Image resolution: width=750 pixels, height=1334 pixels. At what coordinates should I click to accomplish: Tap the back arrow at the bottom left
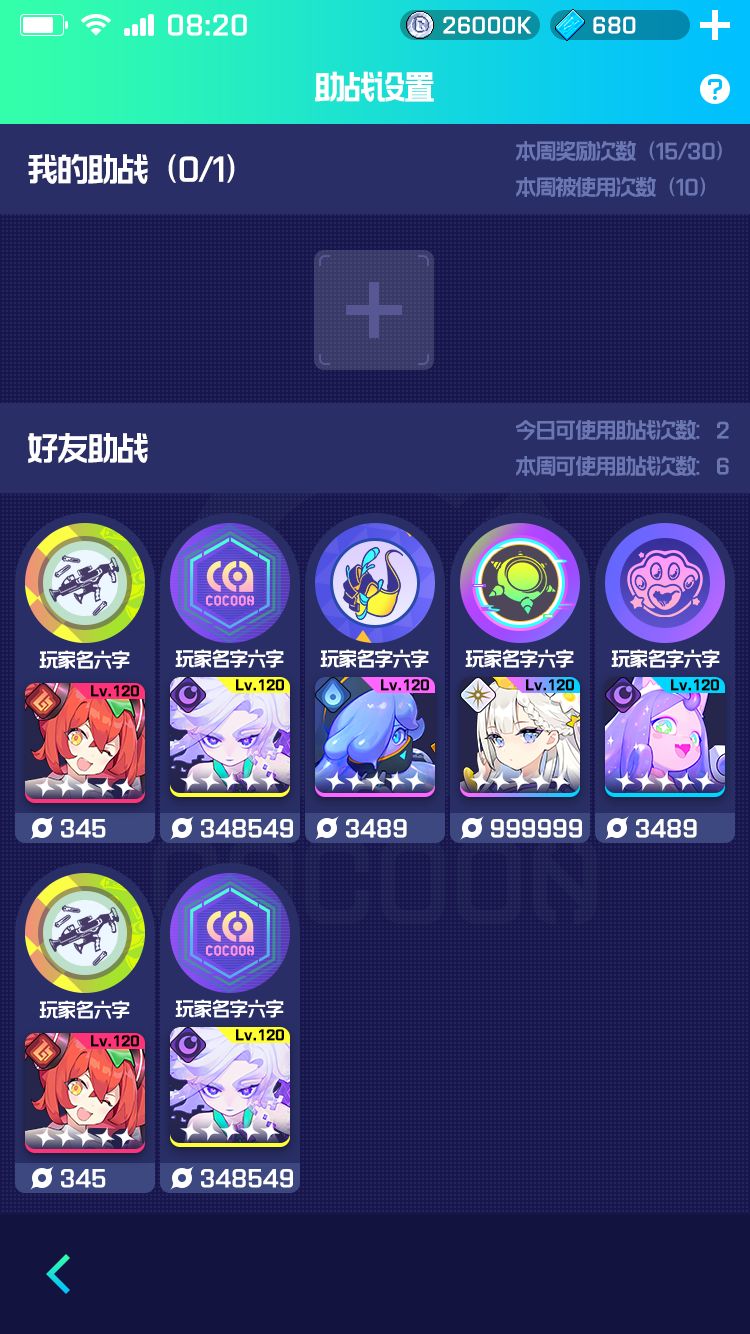point(57,1274)
